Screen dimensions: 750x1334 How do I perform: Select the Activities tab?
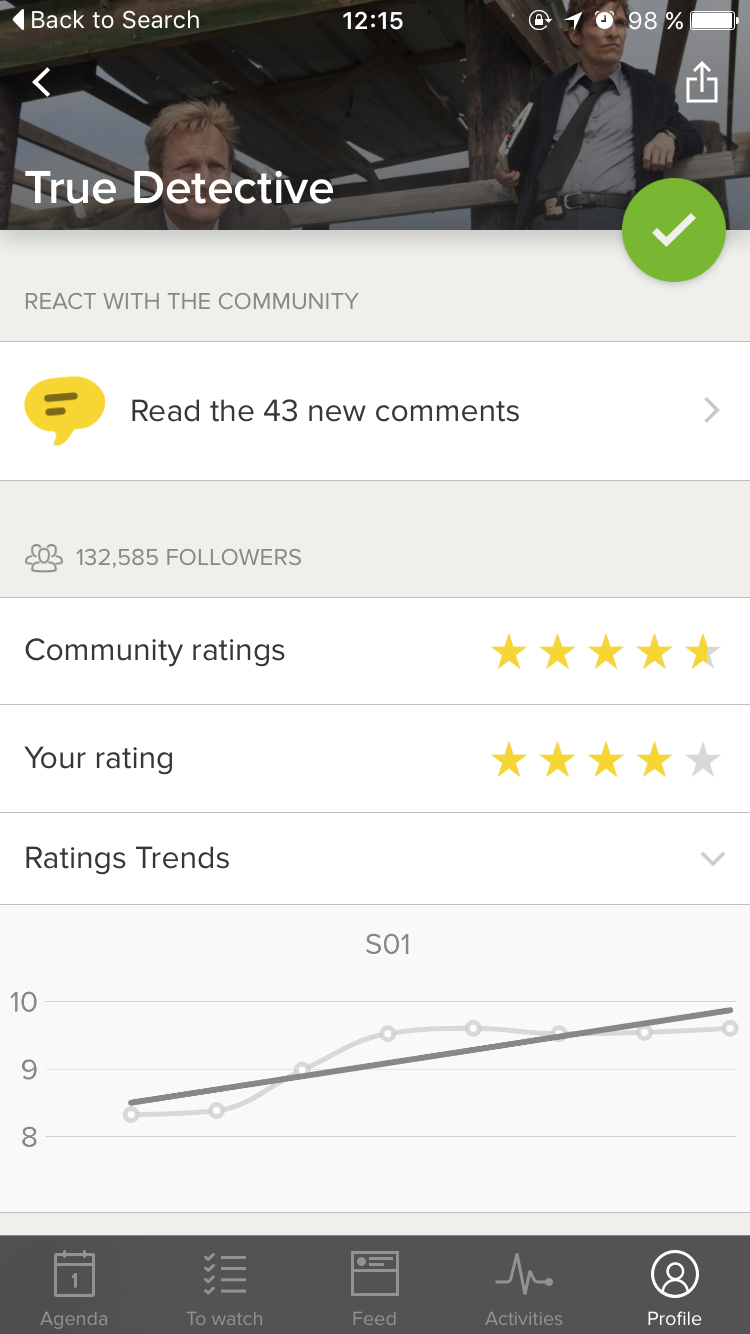point(524,1288)
